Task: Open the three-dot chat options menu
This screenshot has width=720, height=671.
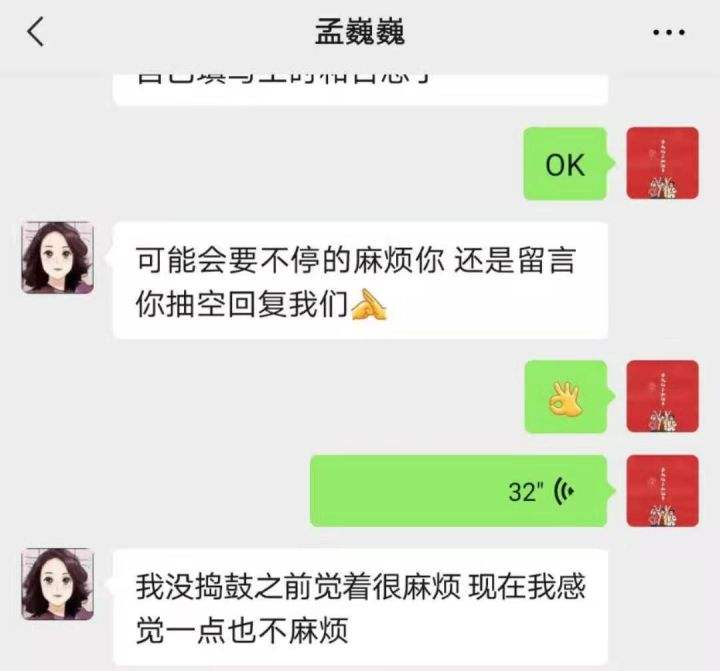Action: (x=668, y=33)
